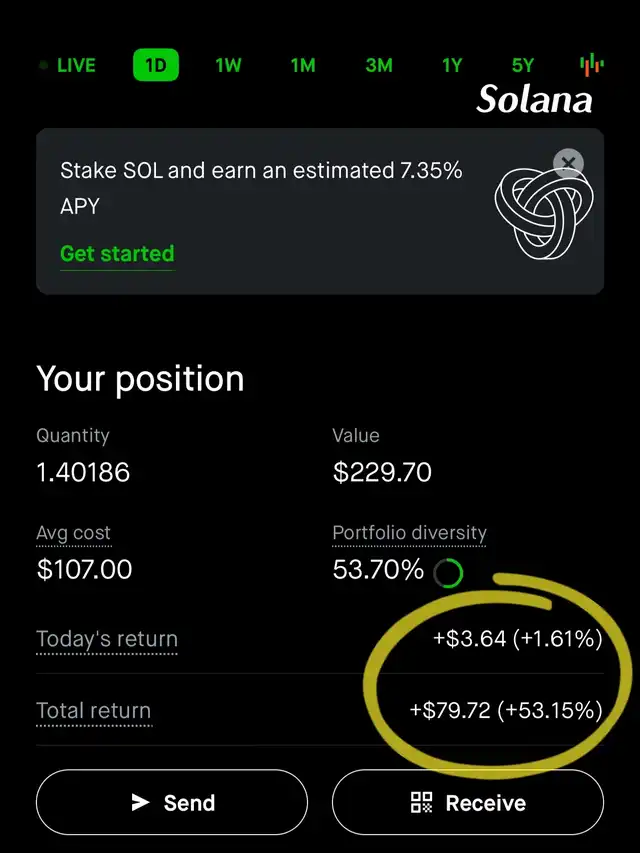Show the 3M chart range
This screenshot has width=640, height=853.
click(x=378, y=65)
